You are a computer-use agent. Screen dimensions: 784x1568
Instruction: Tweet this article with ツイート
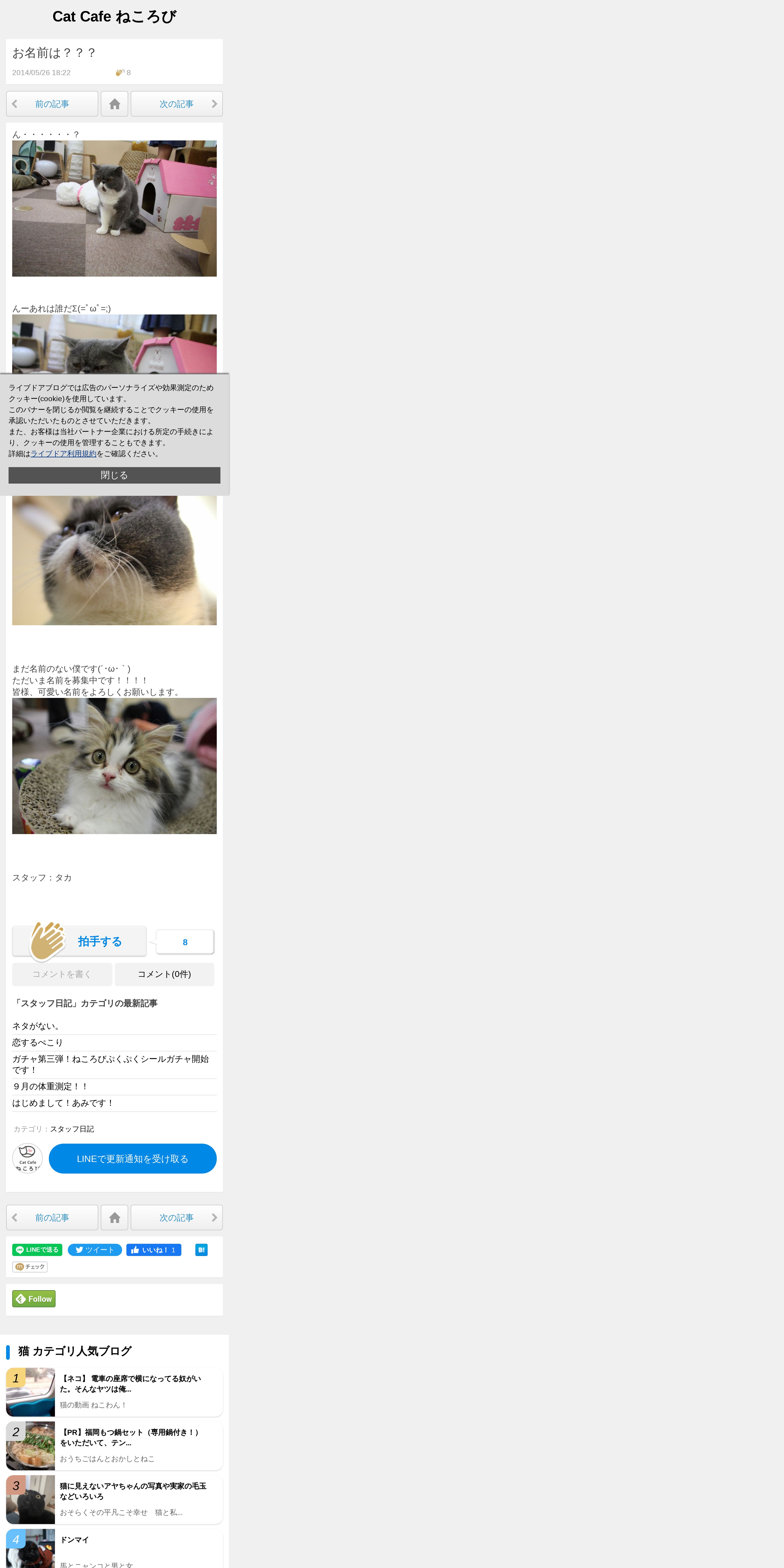pyautogui.click(x=95, y=1250)
